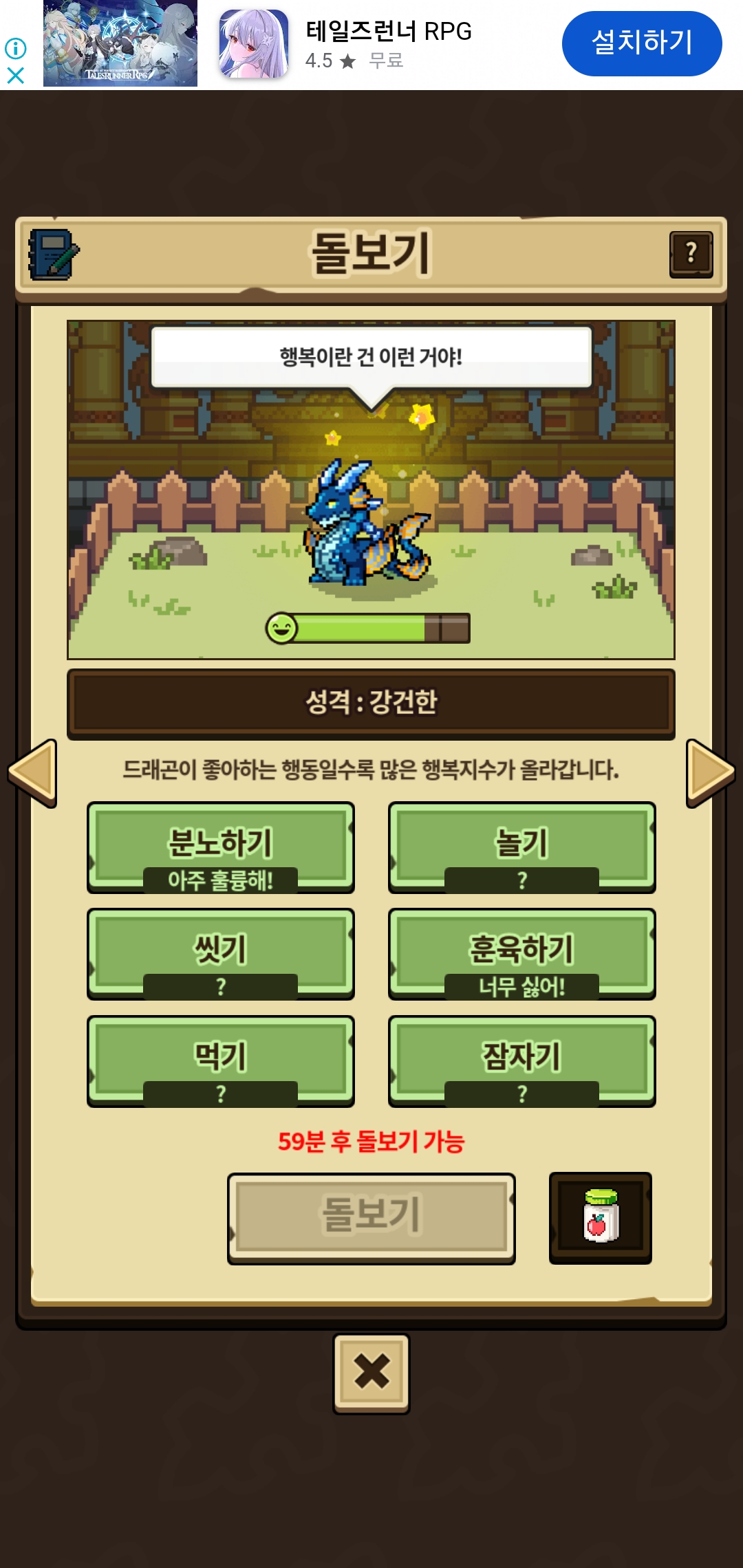Choose the 훈육하기 action
Viewport: 743px width, 1568px height.
coord(522,954)
